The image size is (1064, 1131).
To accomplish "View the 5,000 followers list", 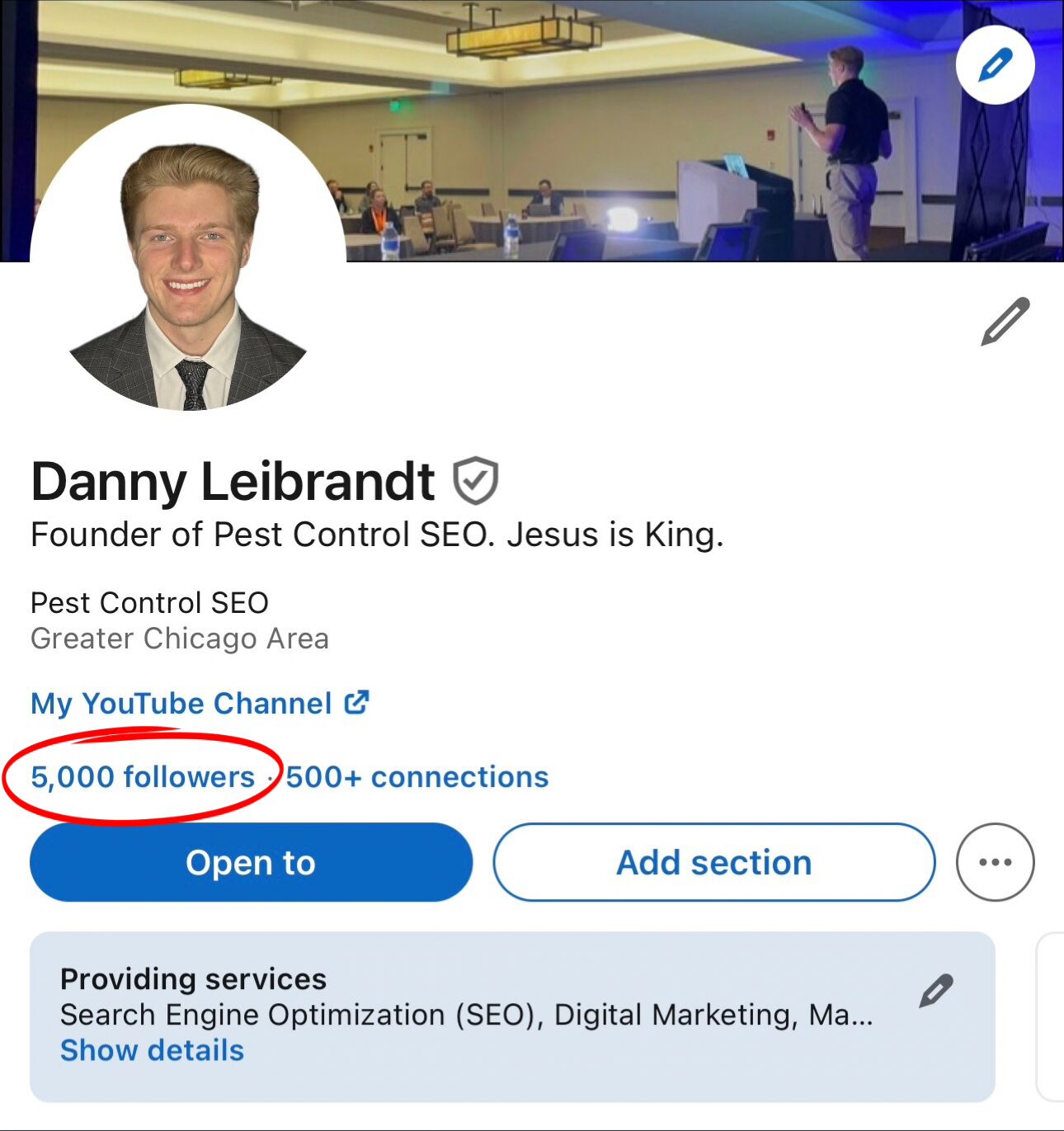I will pyautogui.click(x=142, y=776).
